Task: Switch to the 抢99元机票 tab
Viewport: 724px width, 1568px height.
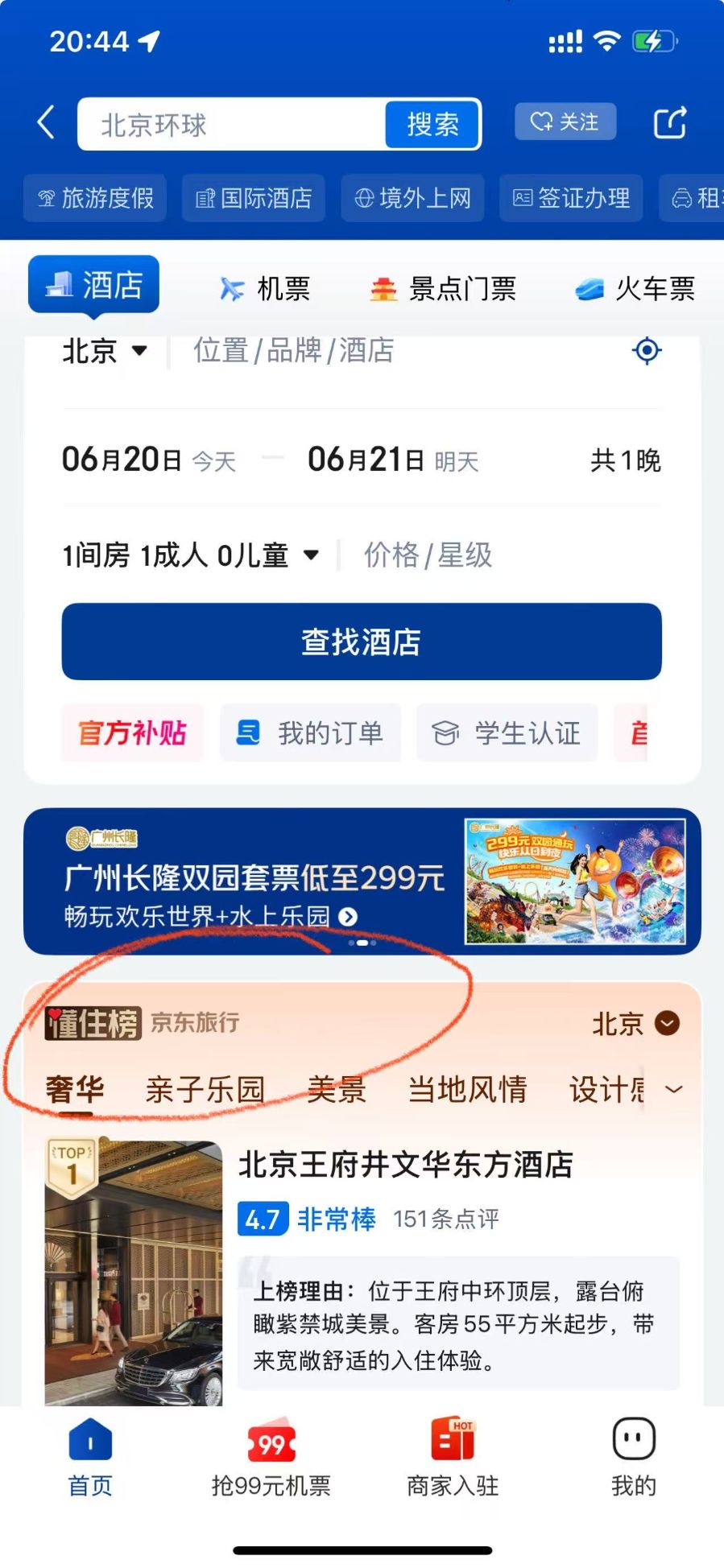Action: (271, 1459)
